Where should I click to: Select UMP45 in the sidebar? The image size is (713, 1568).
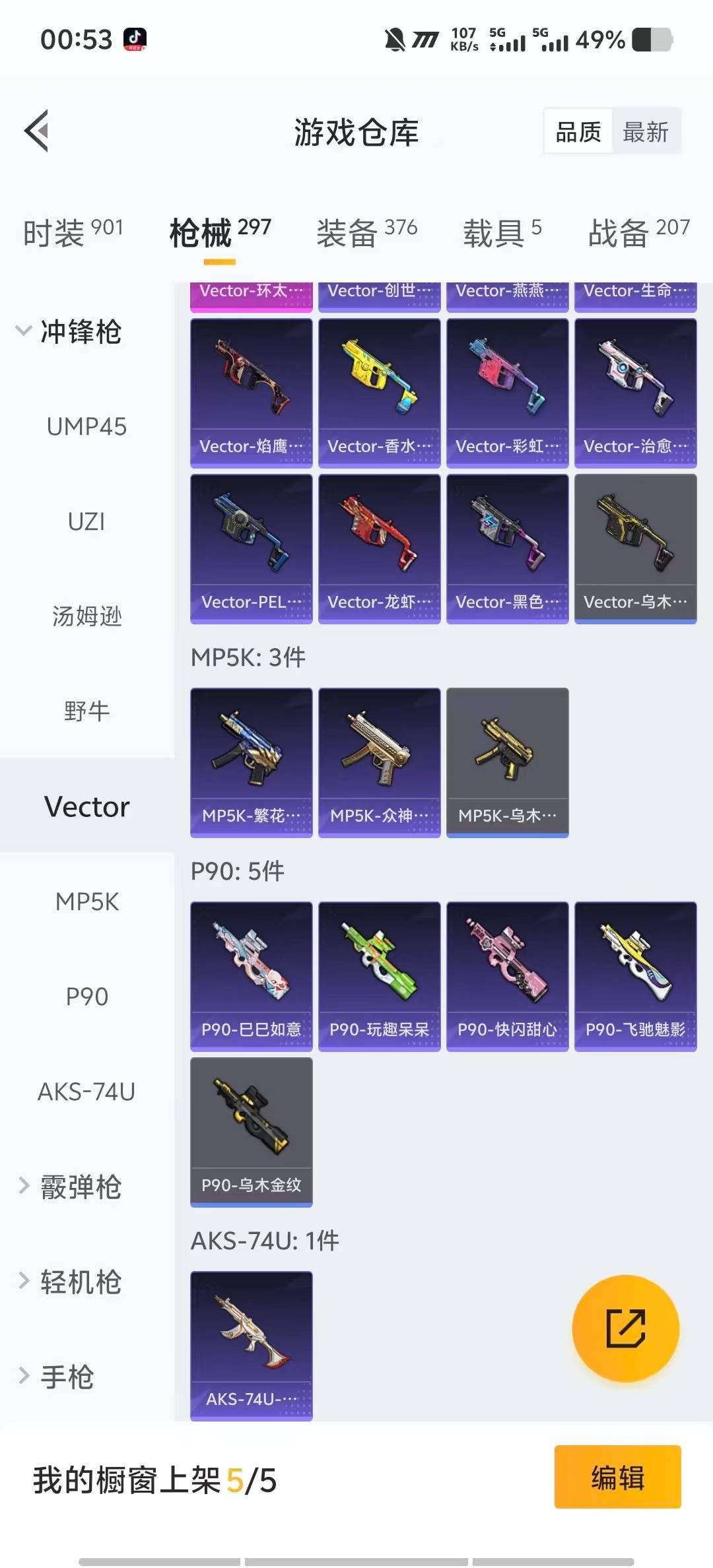pyautogui.click(x=86, y=426)
